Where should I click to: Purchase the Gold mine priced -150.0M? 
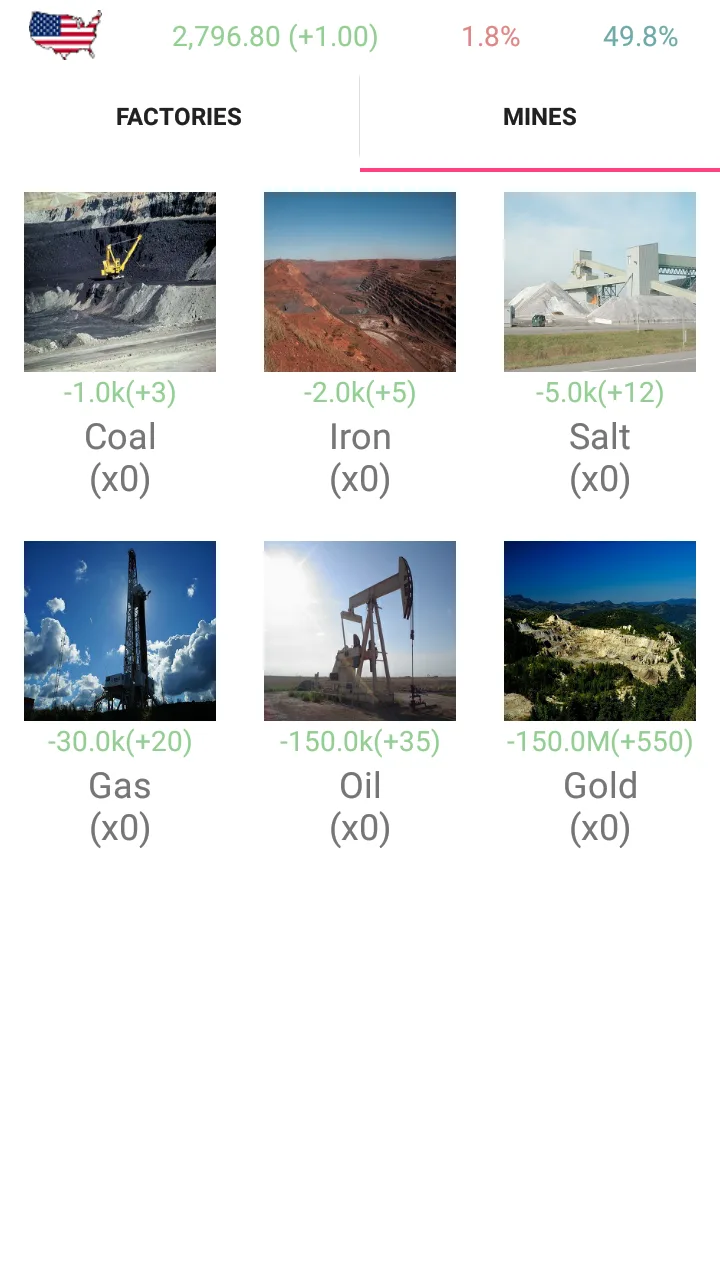[x=599, y=742]
